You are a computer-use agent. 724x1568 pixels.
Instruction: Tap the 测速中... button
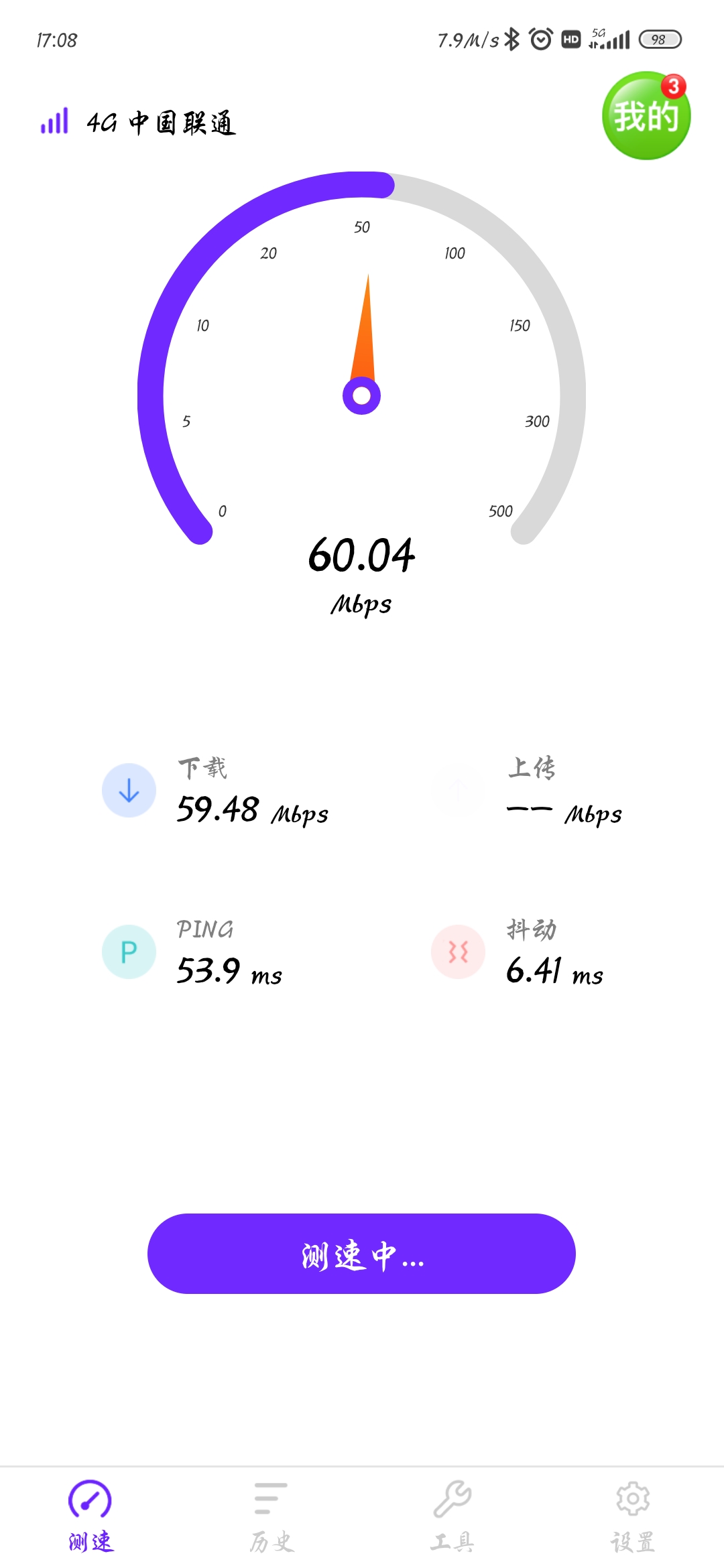point(361,1253)
